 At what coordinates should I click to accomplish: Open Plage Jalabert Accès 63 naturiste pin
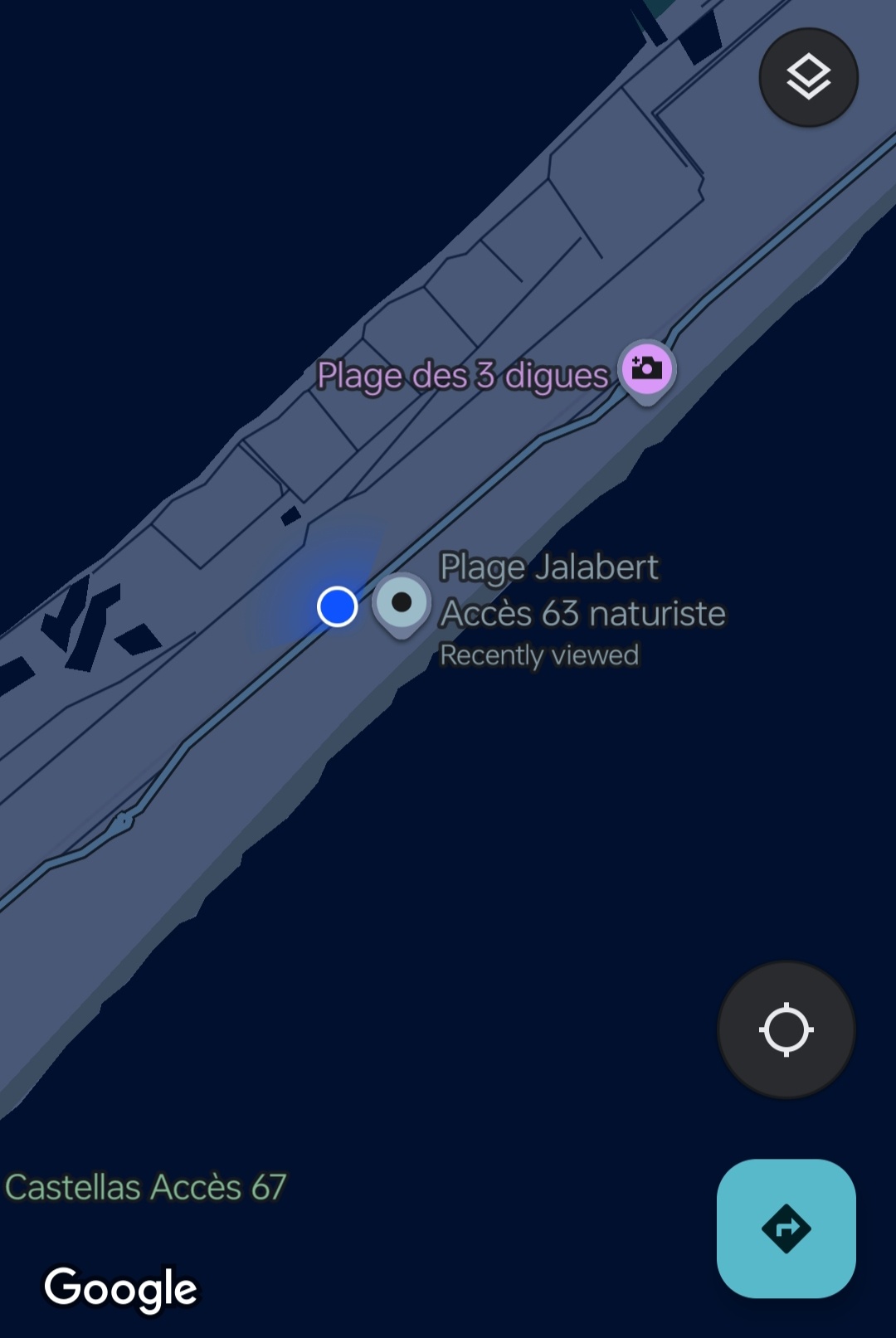pos(402,603)
